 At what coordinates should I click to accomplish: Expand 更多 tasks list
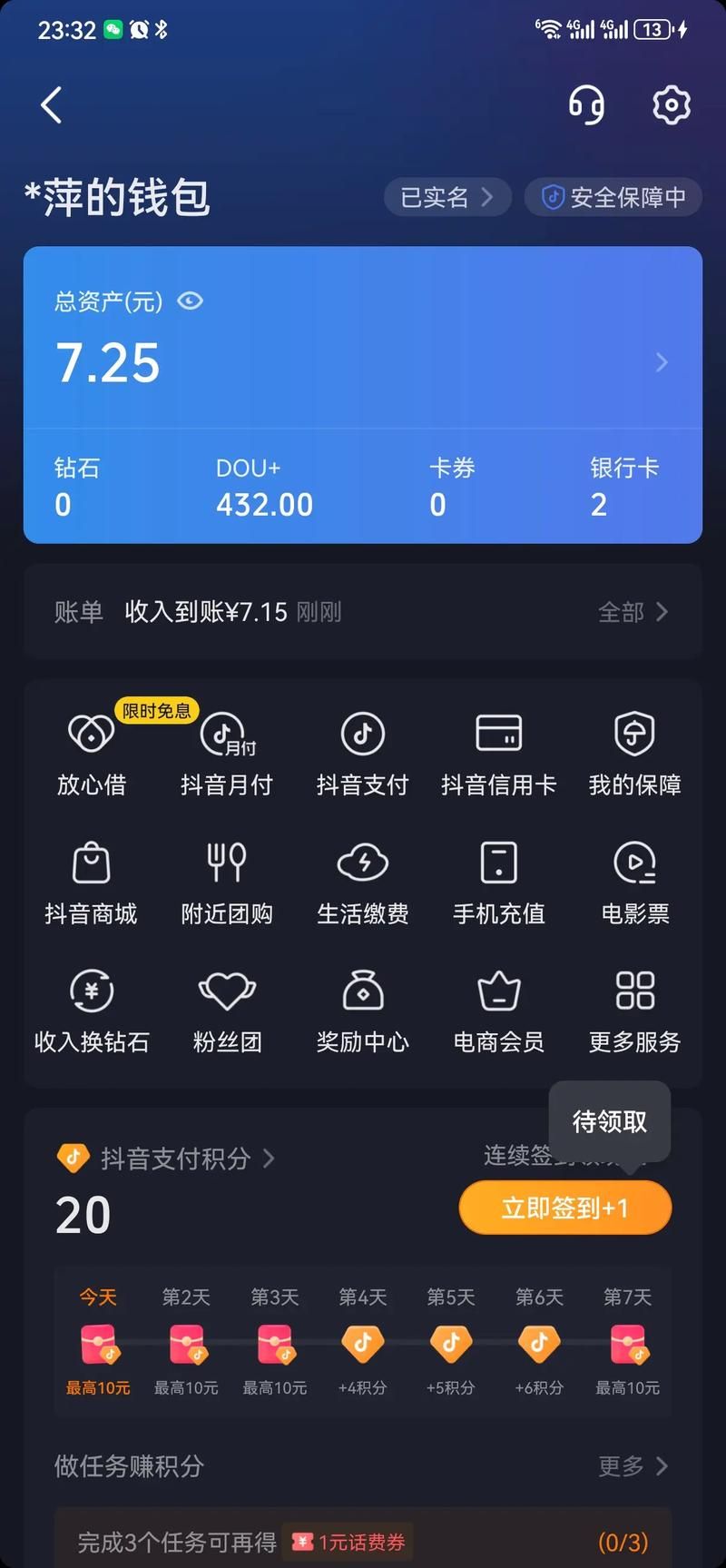pos(630,1466)
